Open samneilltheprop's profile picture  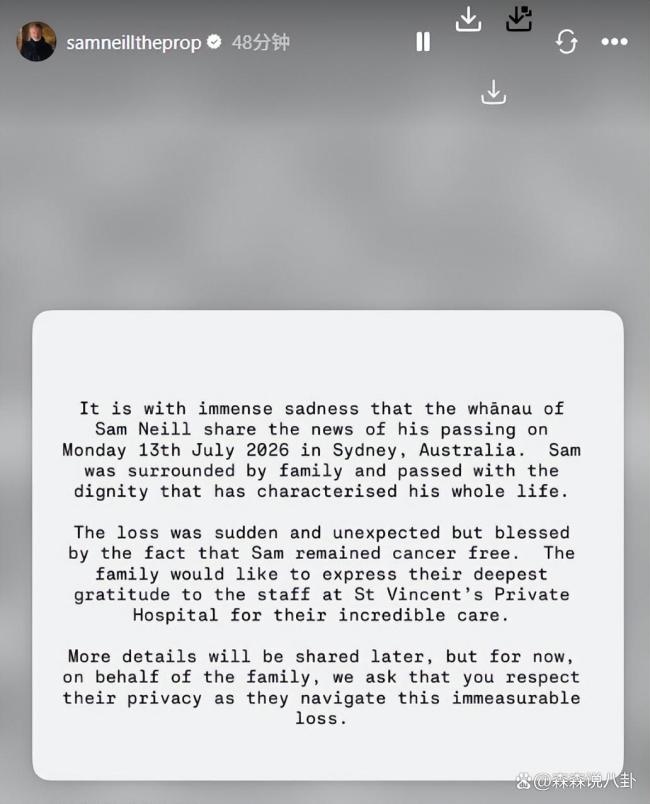[x=36, y=42]
